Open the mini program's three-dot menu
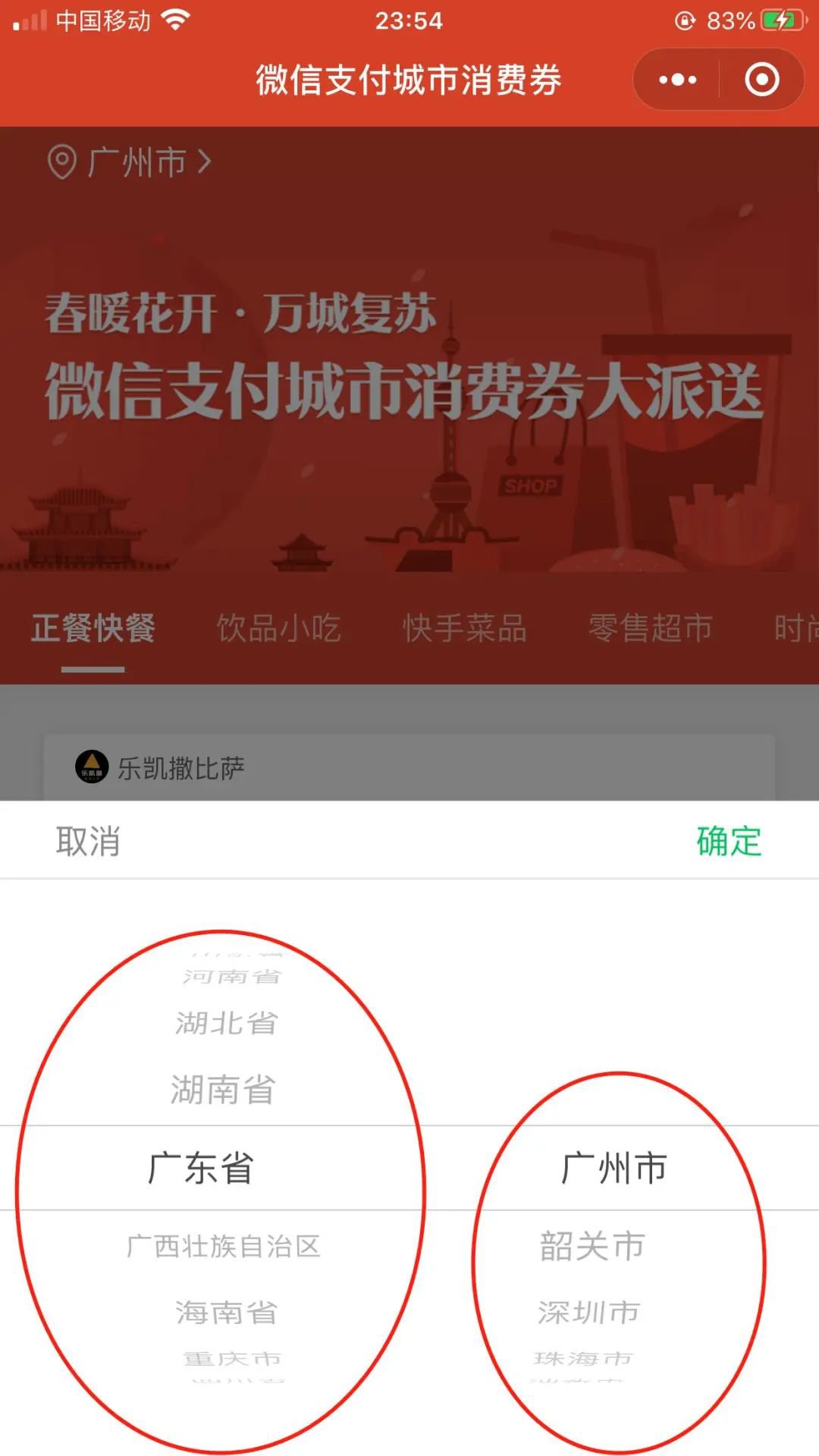This screenshot has width=819, height=1456. point(677,80)
